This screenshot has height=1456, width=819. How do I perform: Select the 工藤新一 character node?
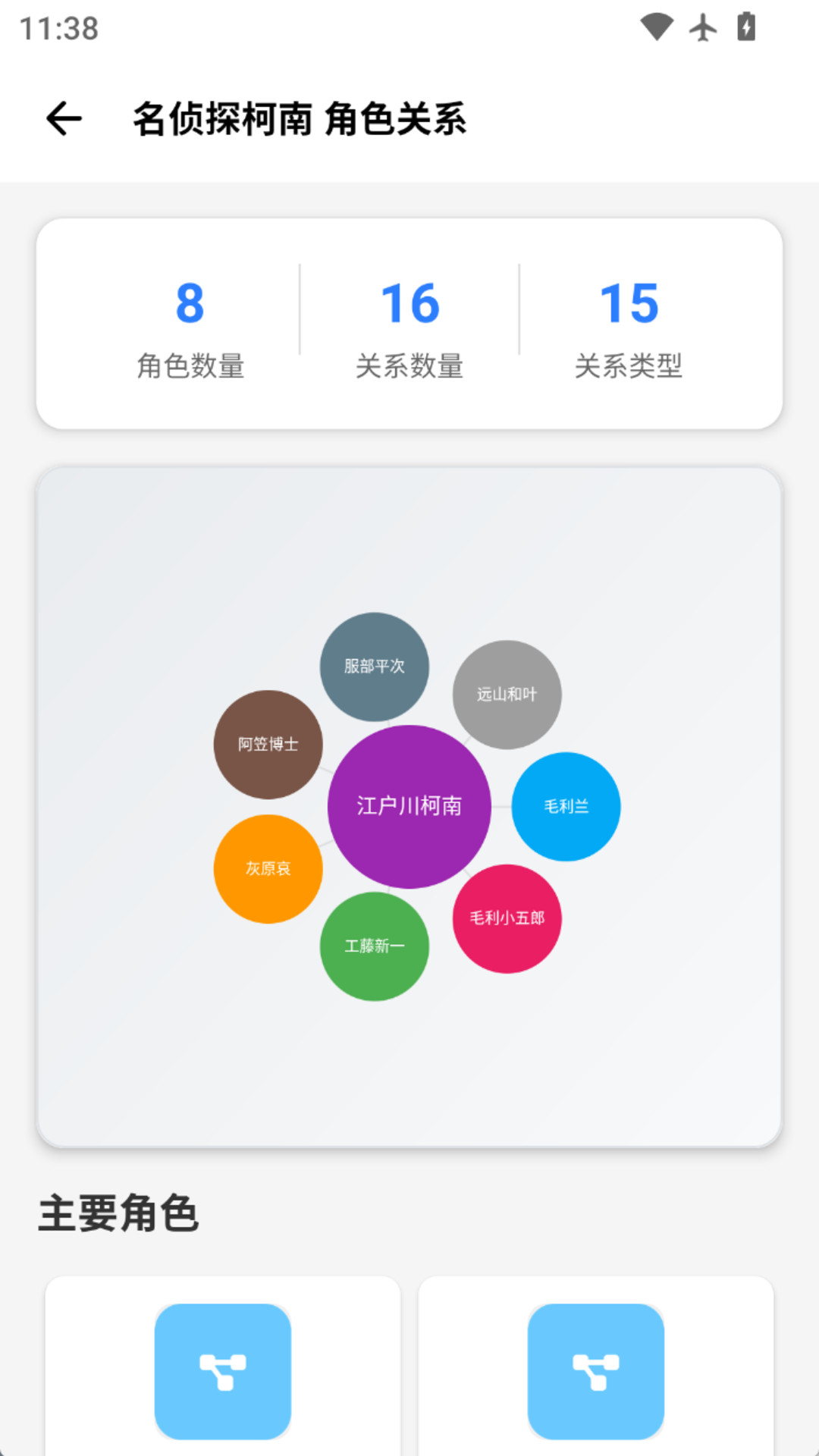coord(374,946)
